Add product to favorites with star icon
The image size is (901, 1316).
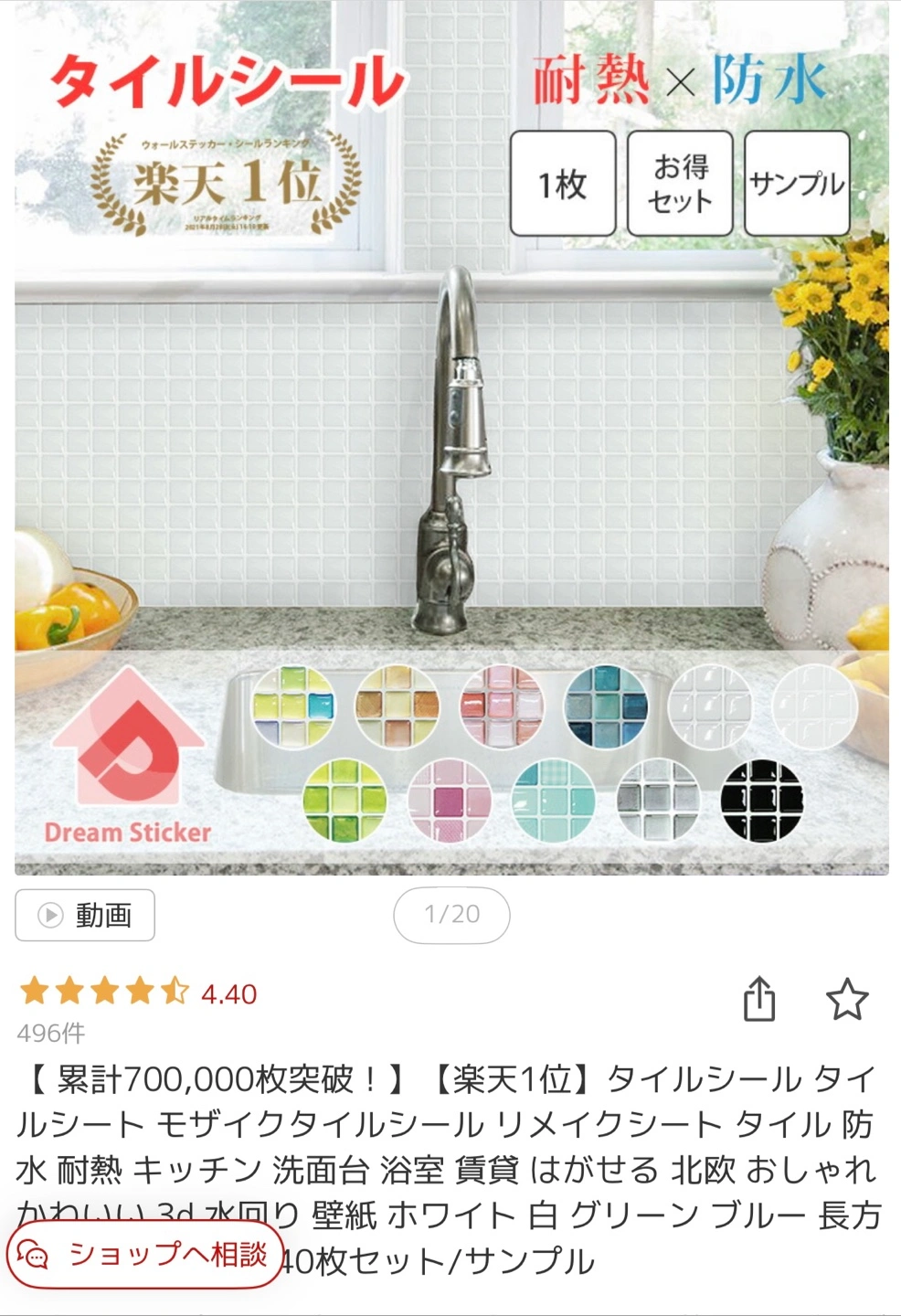point(846,999)
